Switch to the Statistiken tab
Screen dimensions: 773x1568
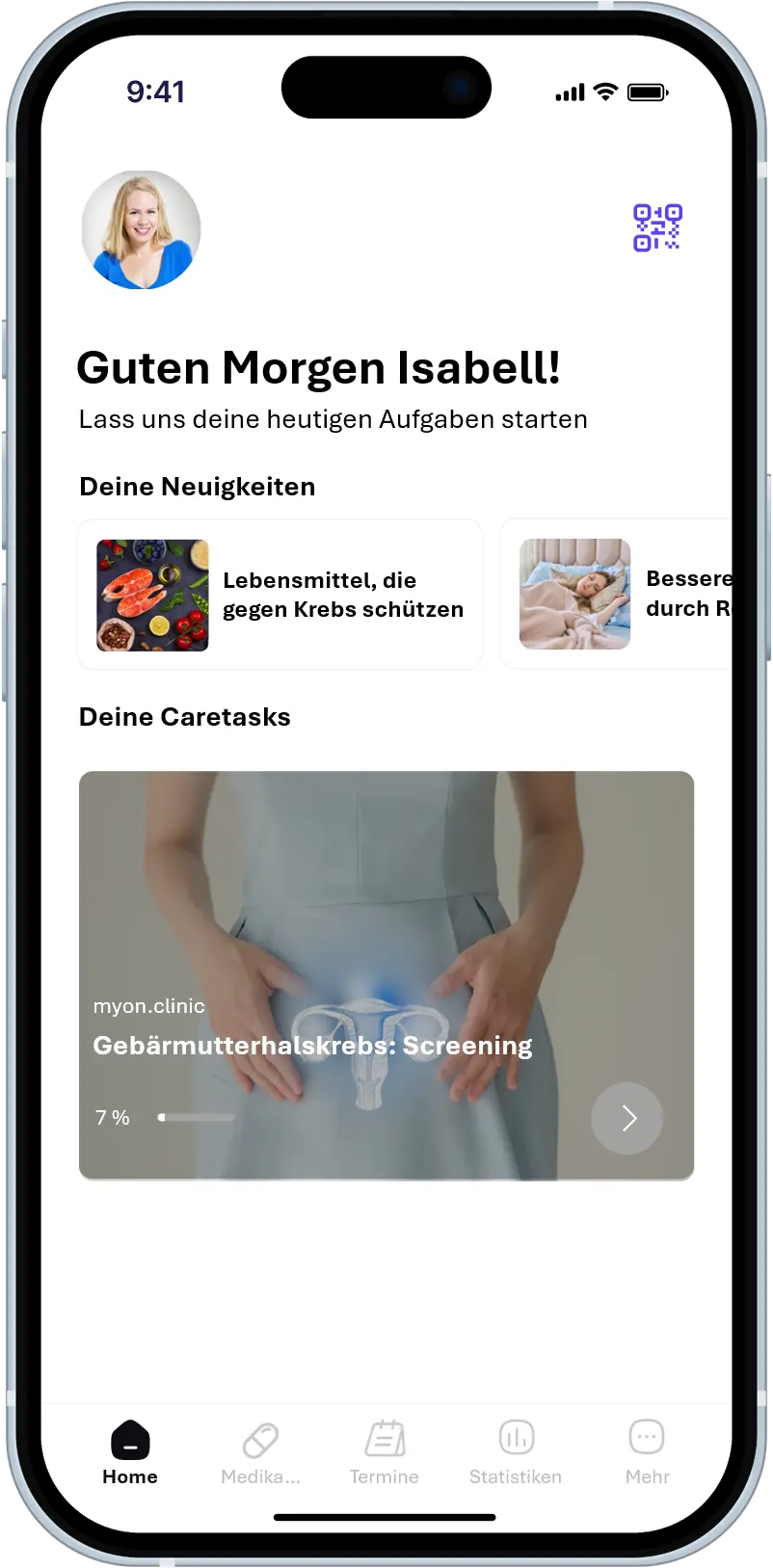point(516,1453)
